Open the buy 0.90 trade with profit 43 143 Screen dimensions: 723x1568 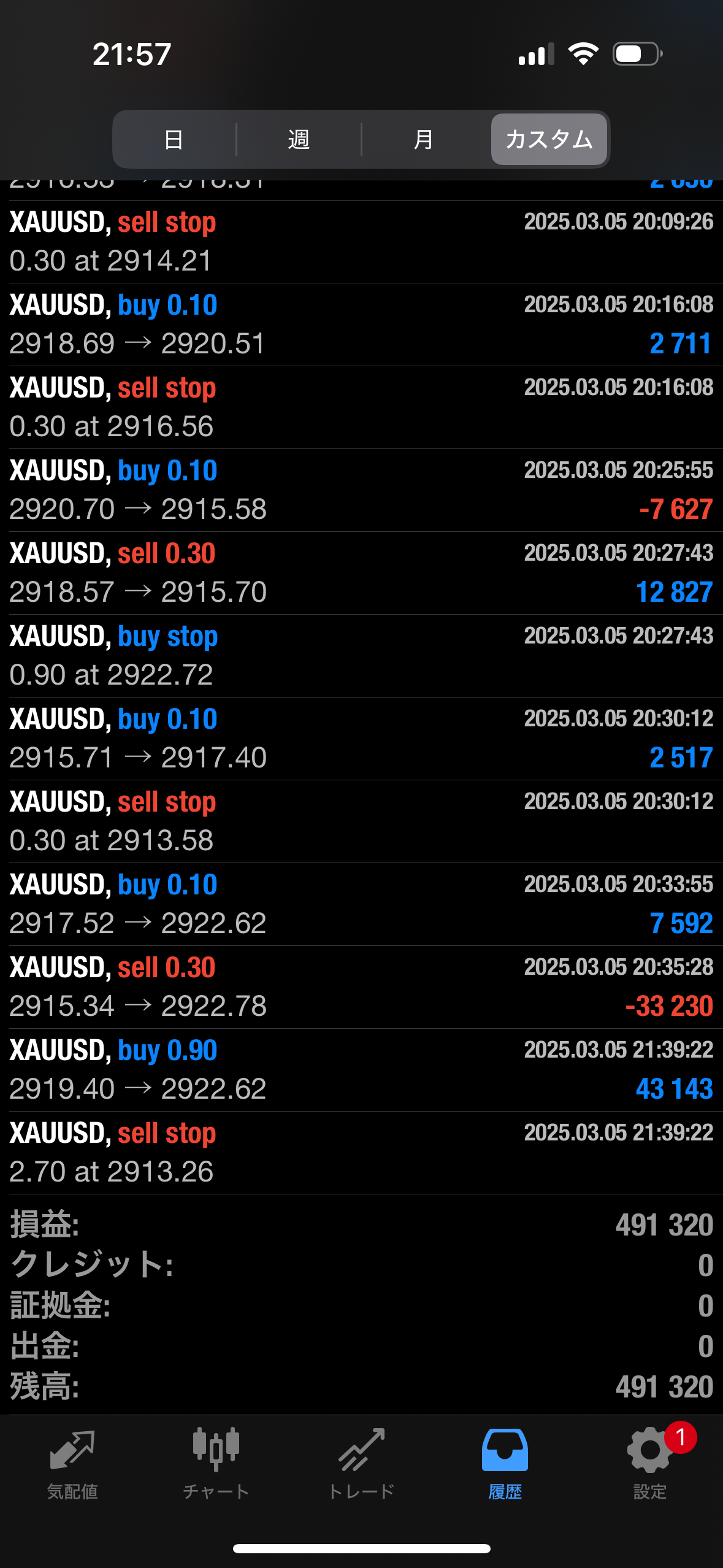tap(361, 1069)
